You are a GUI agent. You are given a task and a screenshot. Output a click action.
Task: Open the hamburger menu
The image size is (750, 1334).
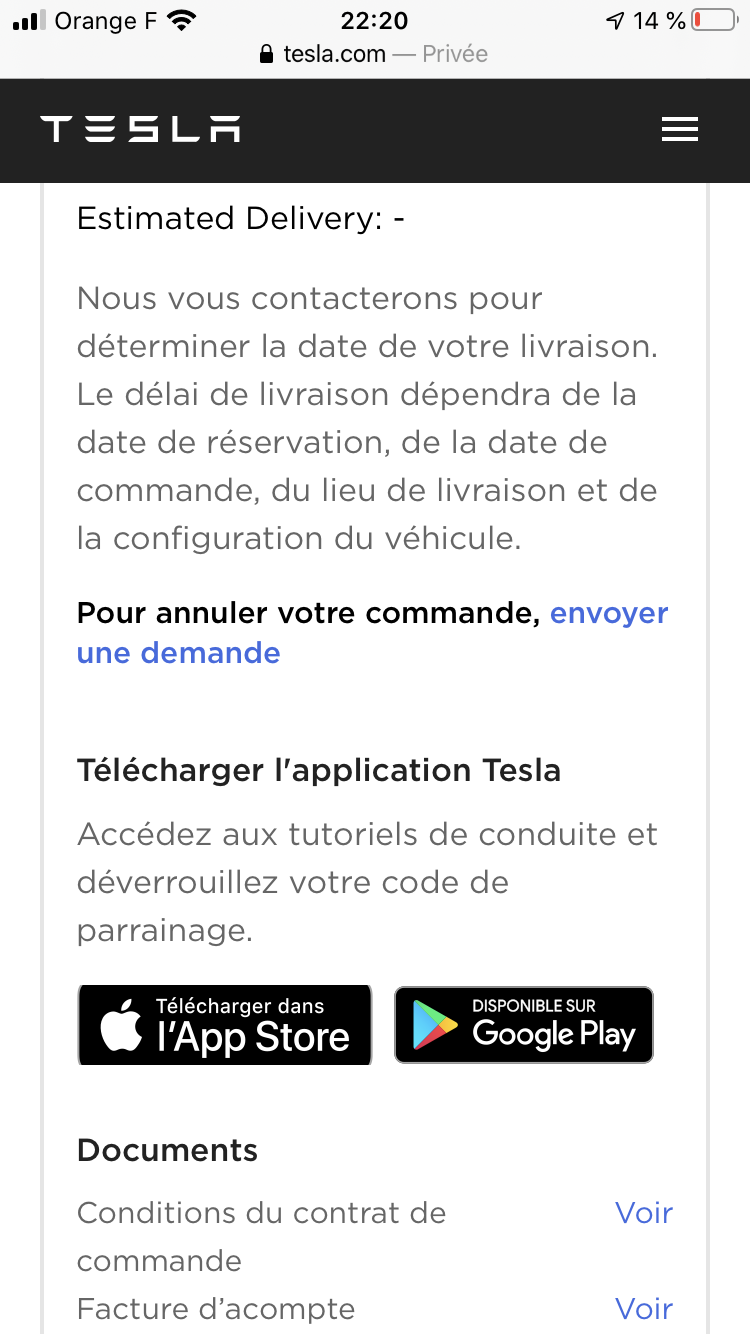[679, 130]
